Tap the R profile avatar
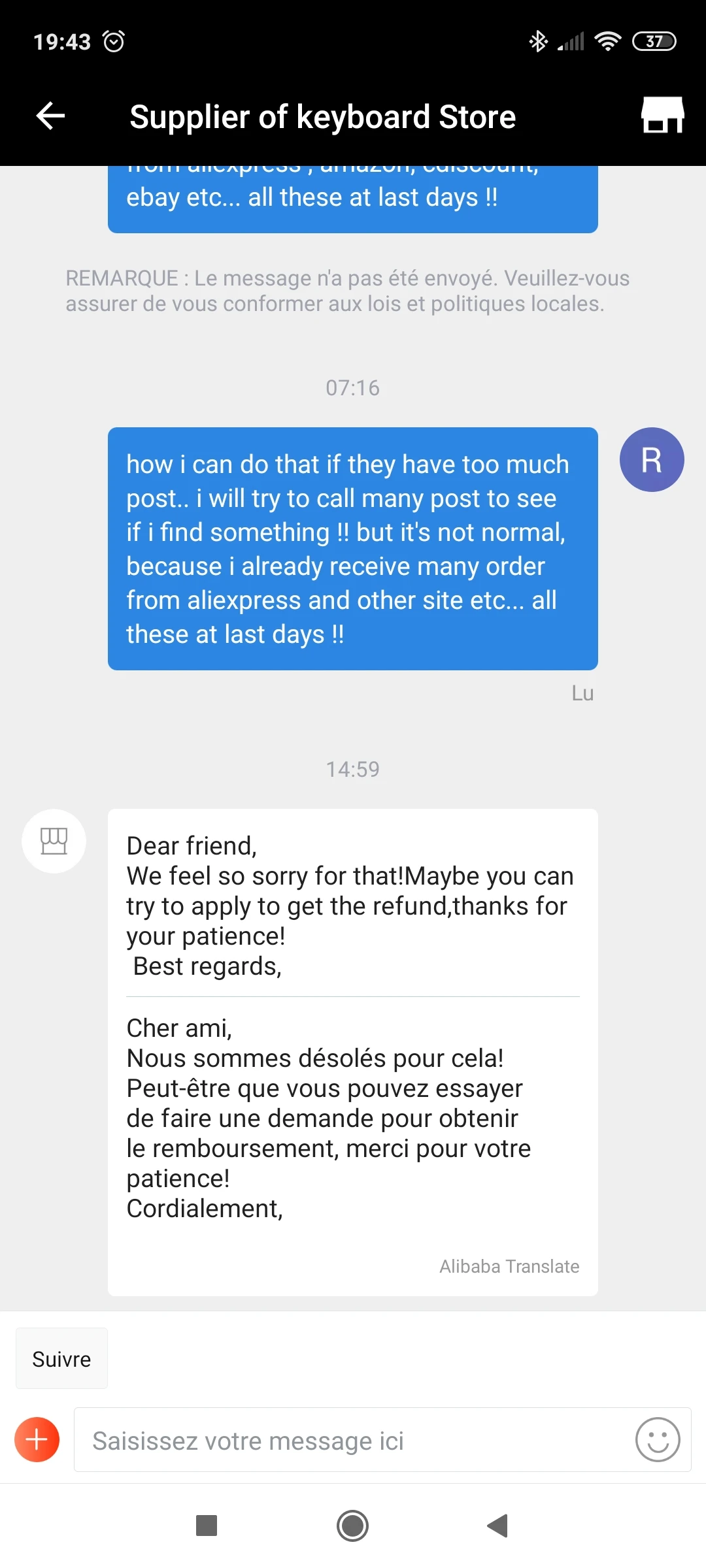Screen dimensions: 706x1568 click(652, 460)
